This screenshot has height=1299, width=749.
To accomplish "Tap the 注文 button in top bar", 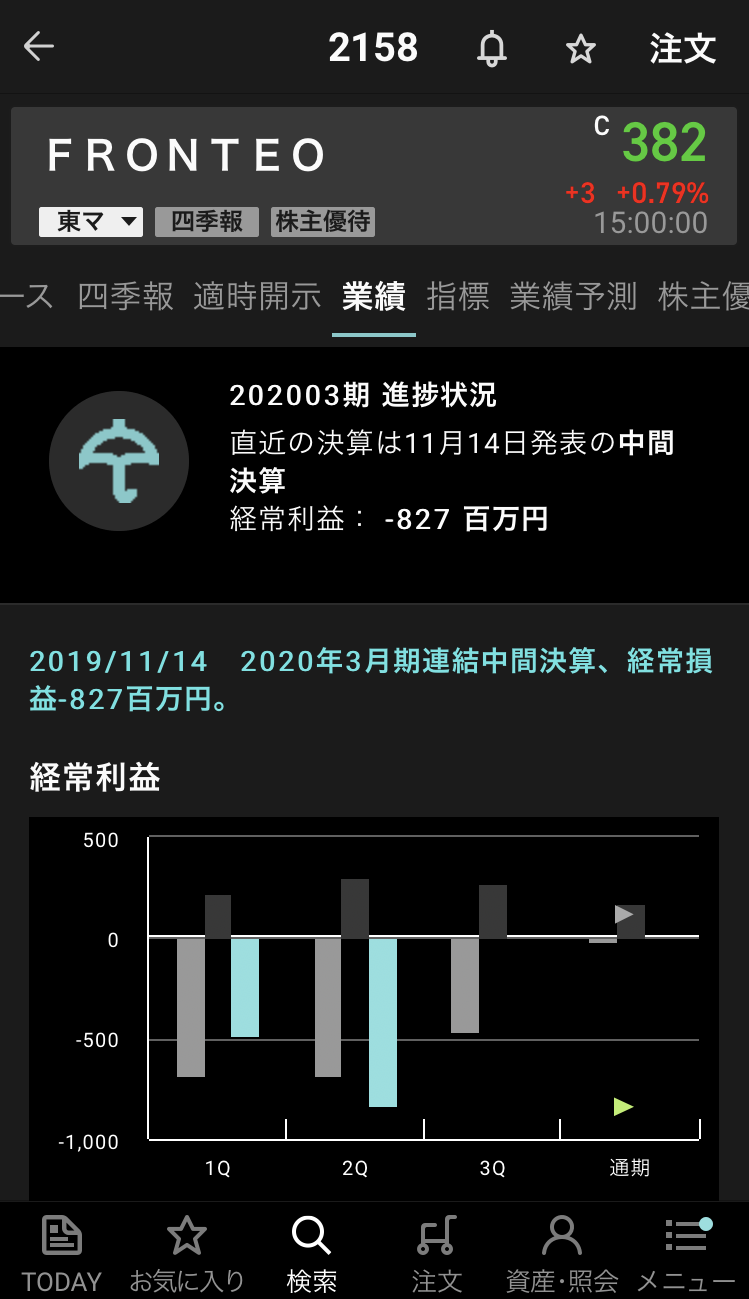I will tap(683, 48).
